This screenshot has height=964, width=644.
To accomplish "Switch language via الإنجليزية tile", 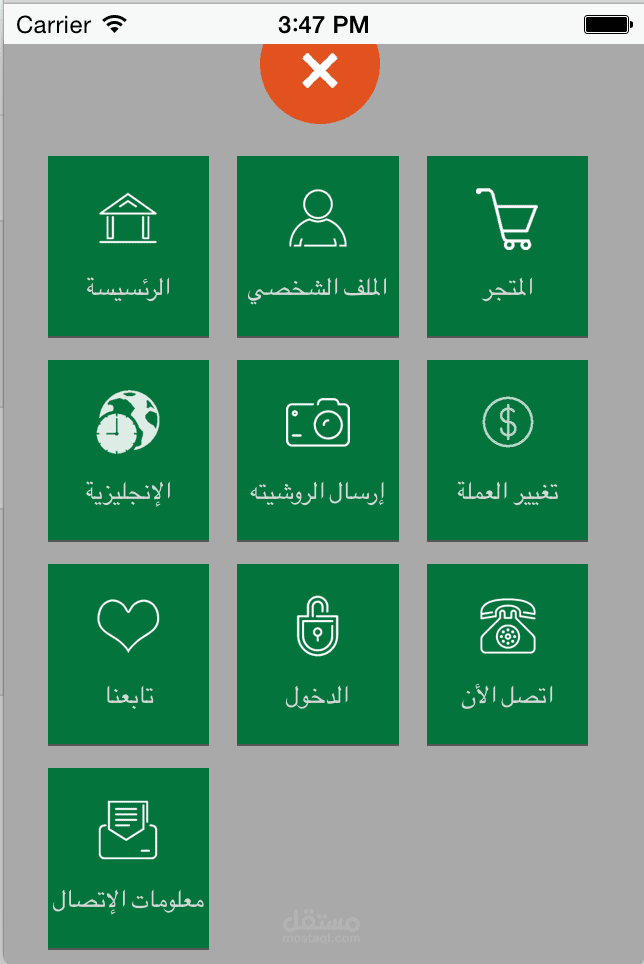I will click(x=128, y=450).
